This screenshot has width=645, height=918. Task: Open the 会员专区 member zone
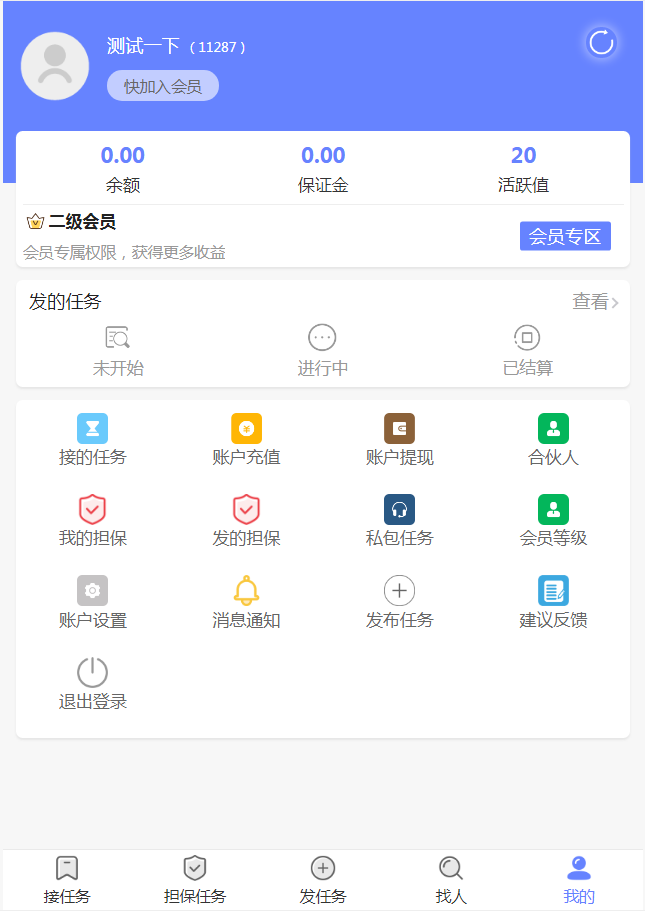565,236
